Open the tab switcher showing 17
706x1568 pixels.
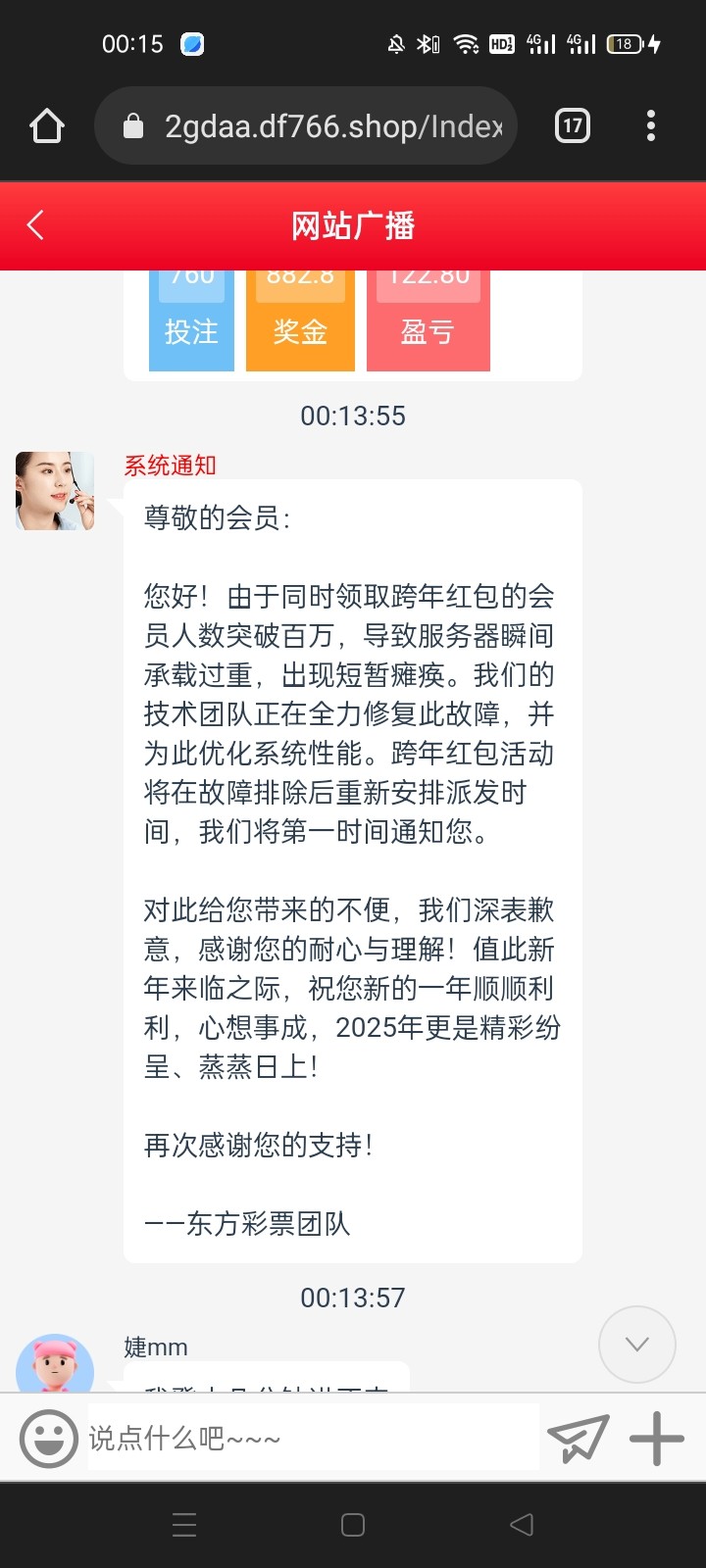[573, 125]
